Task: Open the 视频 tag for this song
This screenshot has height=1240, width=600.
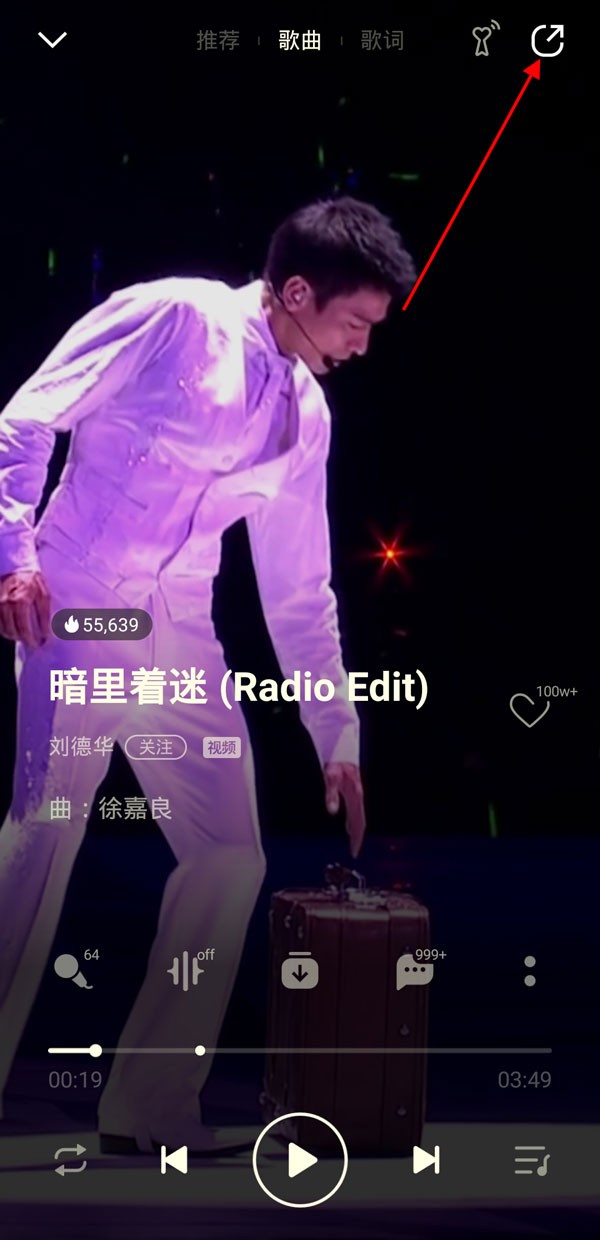Action: [x=221, y=747]
